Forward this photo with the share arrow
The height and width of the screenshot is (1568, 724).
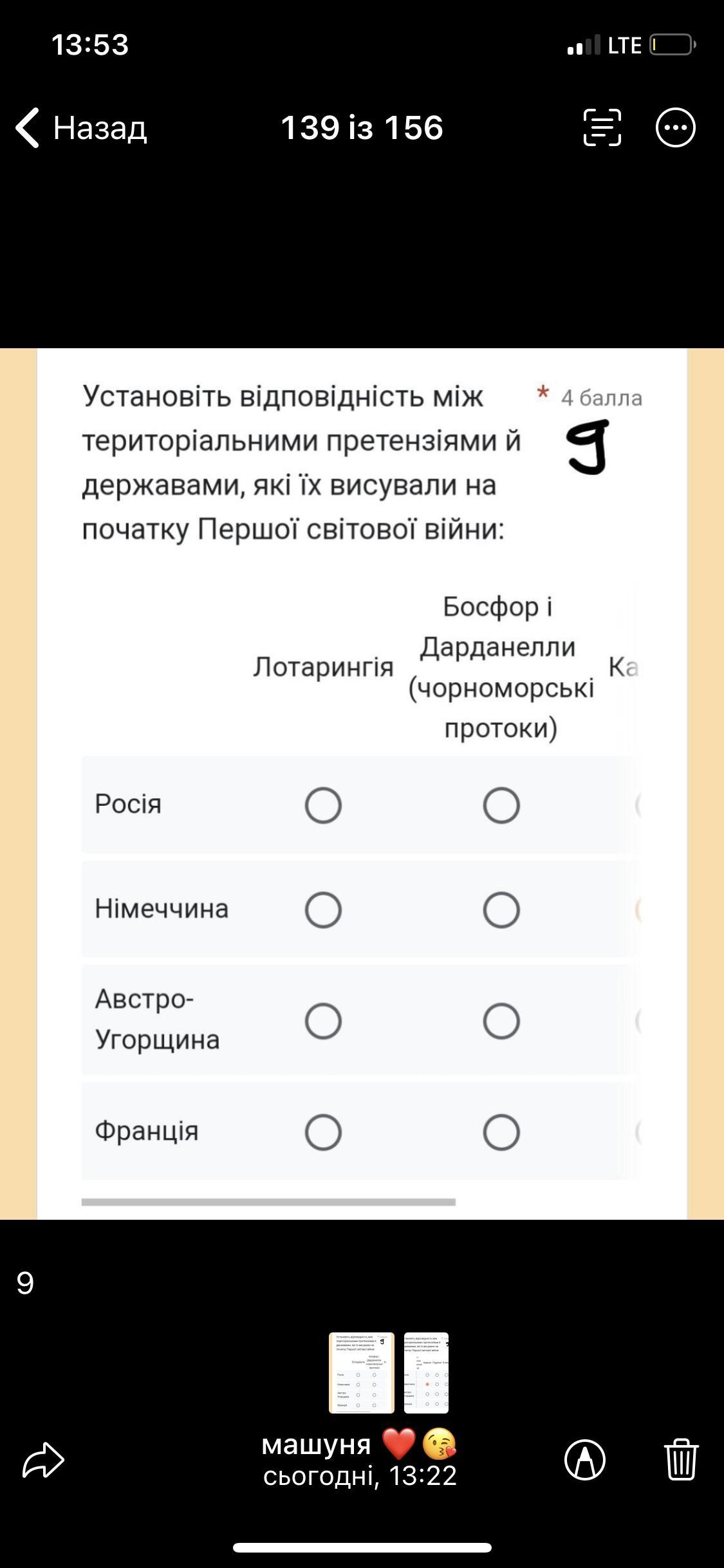[44, 1460]
